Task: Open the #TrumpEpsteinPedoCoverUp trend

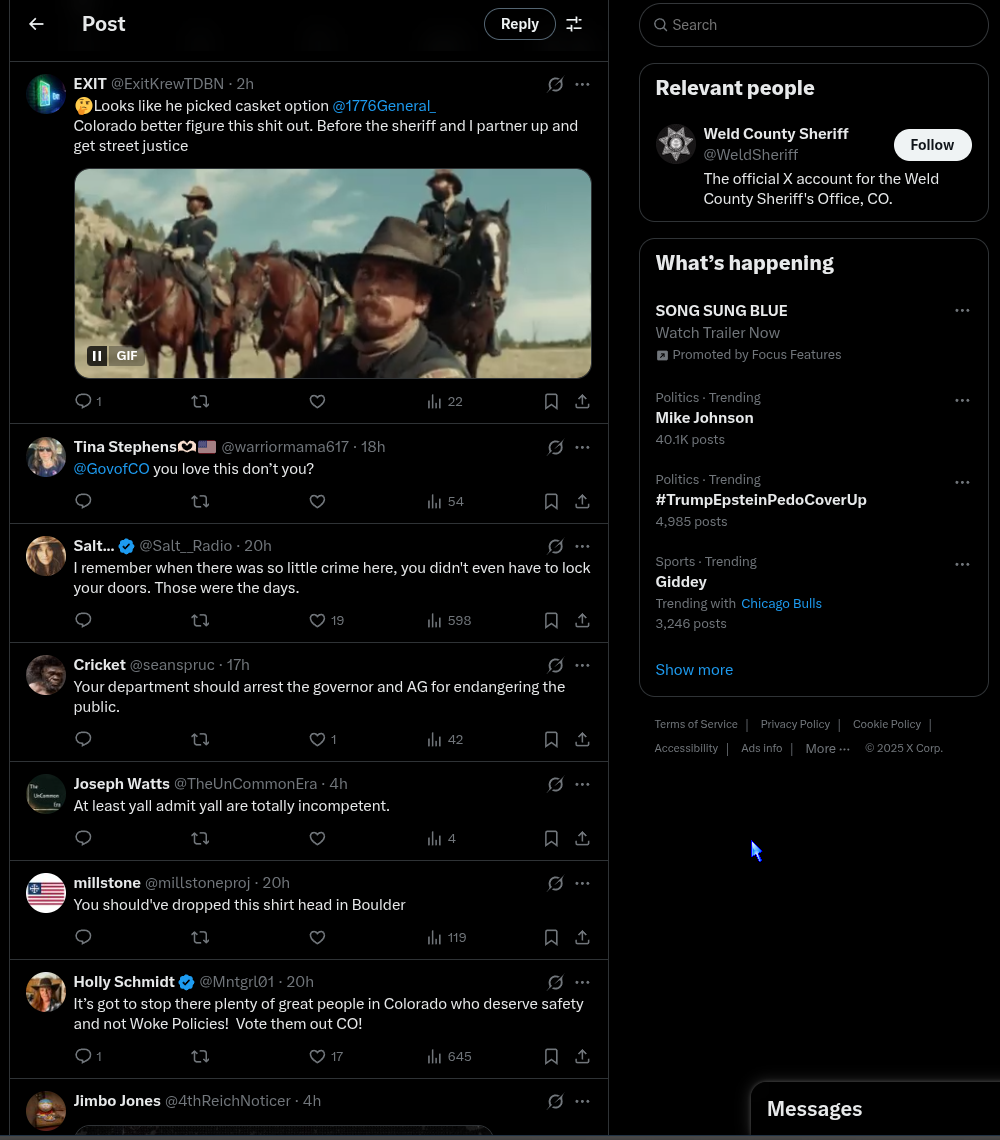Action: 761,500
